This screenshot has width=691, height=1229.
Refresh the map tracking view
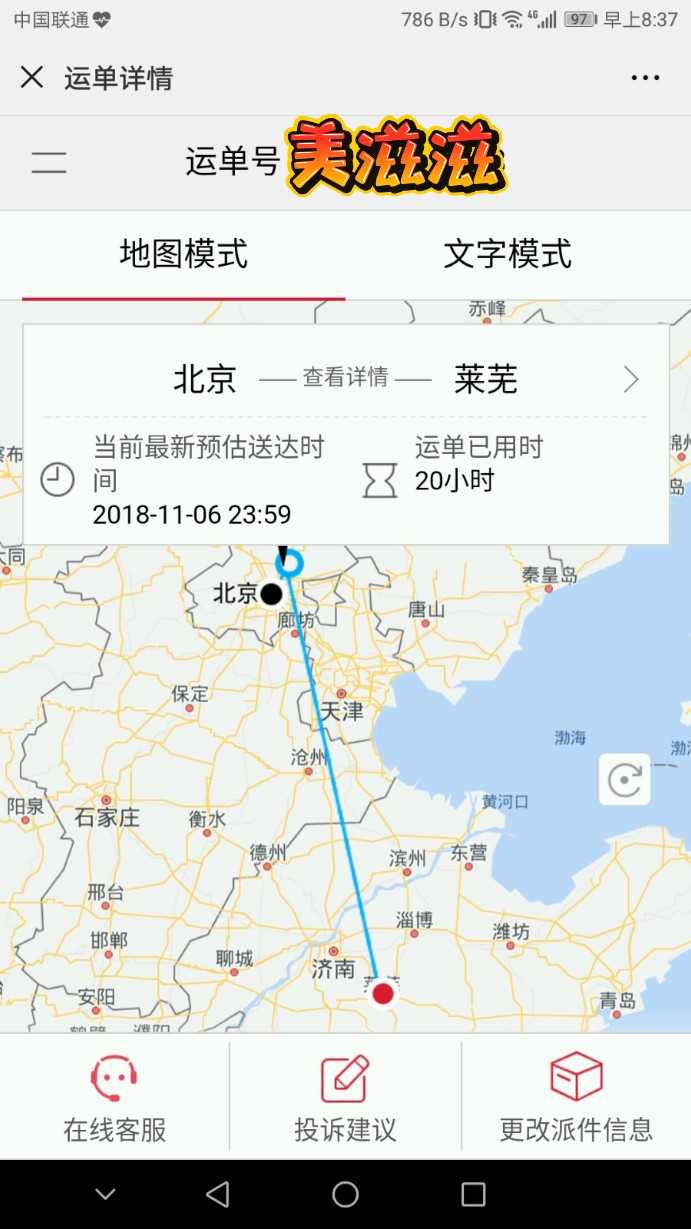point(624,780)
